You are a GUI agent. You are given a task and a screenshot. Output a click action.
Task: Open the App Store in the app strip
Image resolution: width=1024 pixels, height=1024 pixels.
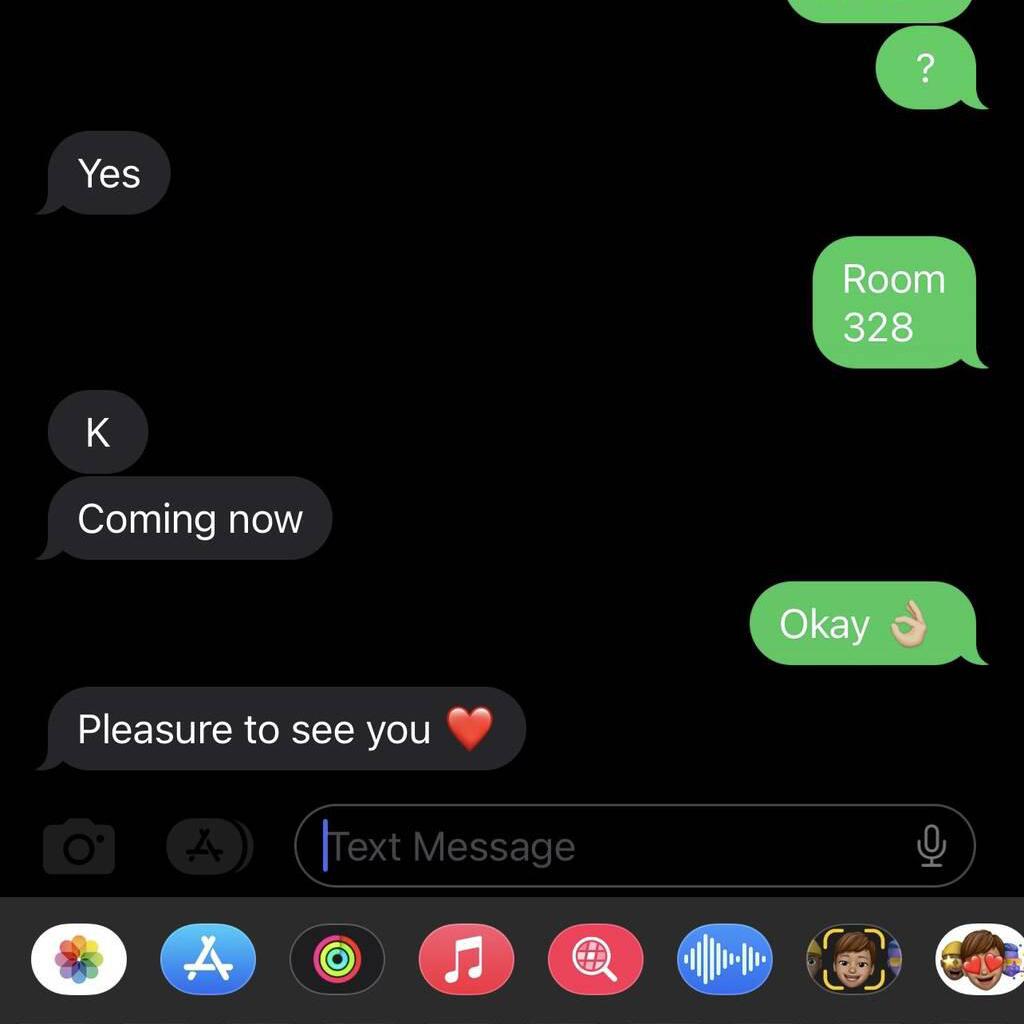point(208,959)
